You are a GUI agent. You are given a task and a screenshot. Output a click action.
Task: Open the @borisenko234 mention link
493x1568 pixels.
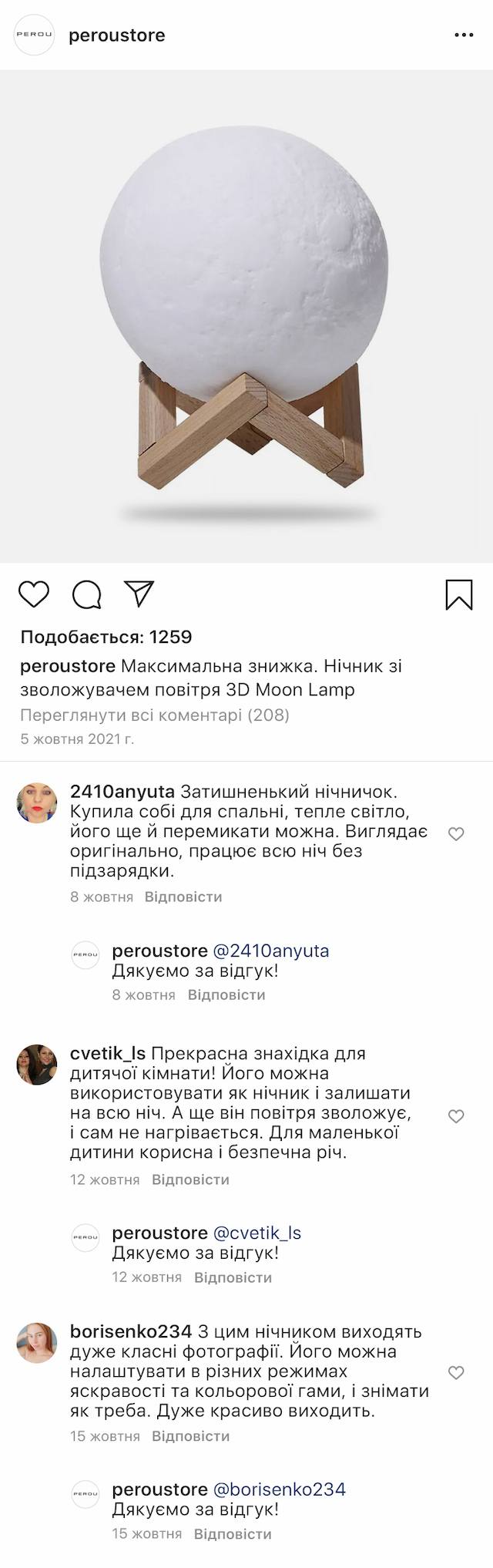(x=279, y=1489)
